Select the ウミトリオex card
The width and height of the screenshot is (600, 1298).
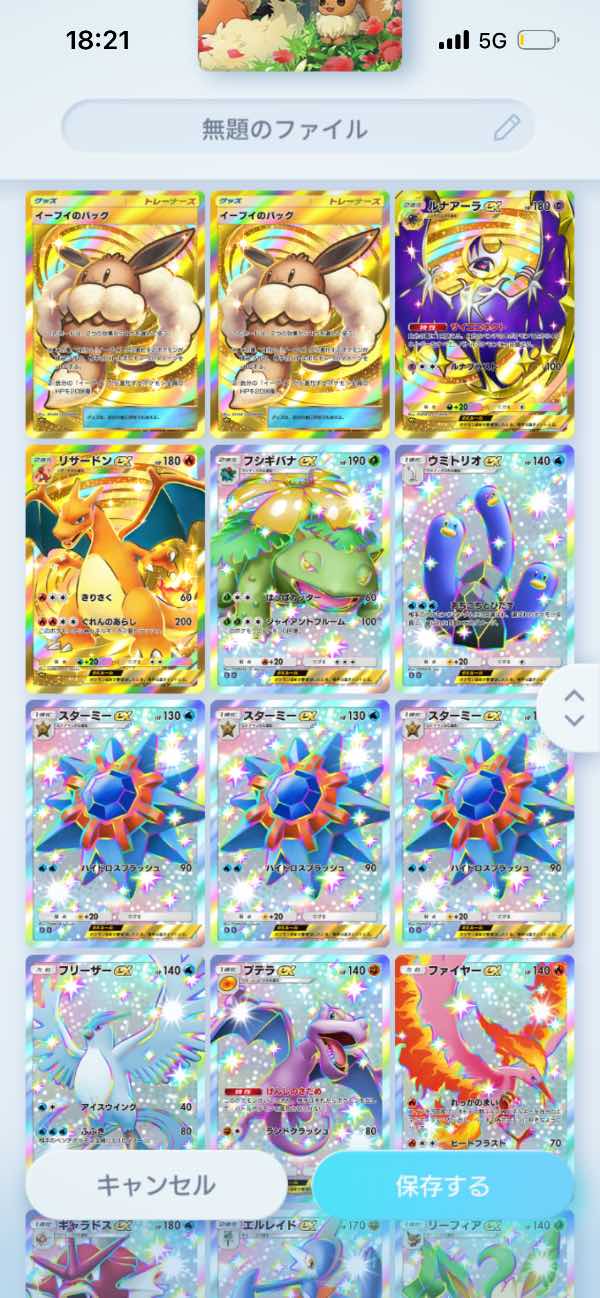click(x=484, y=568)
